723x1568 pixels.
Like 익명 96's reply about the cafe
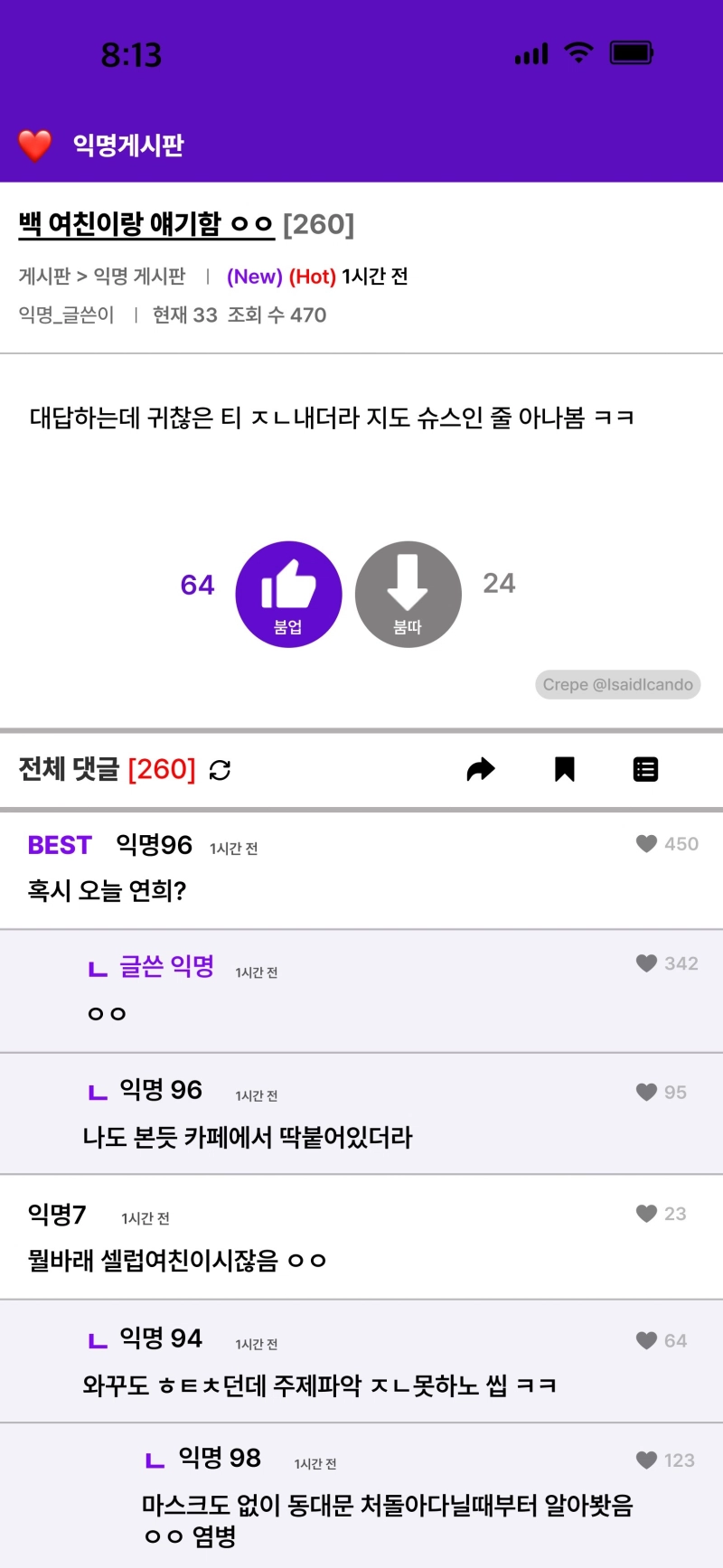tap(646, 1092)
